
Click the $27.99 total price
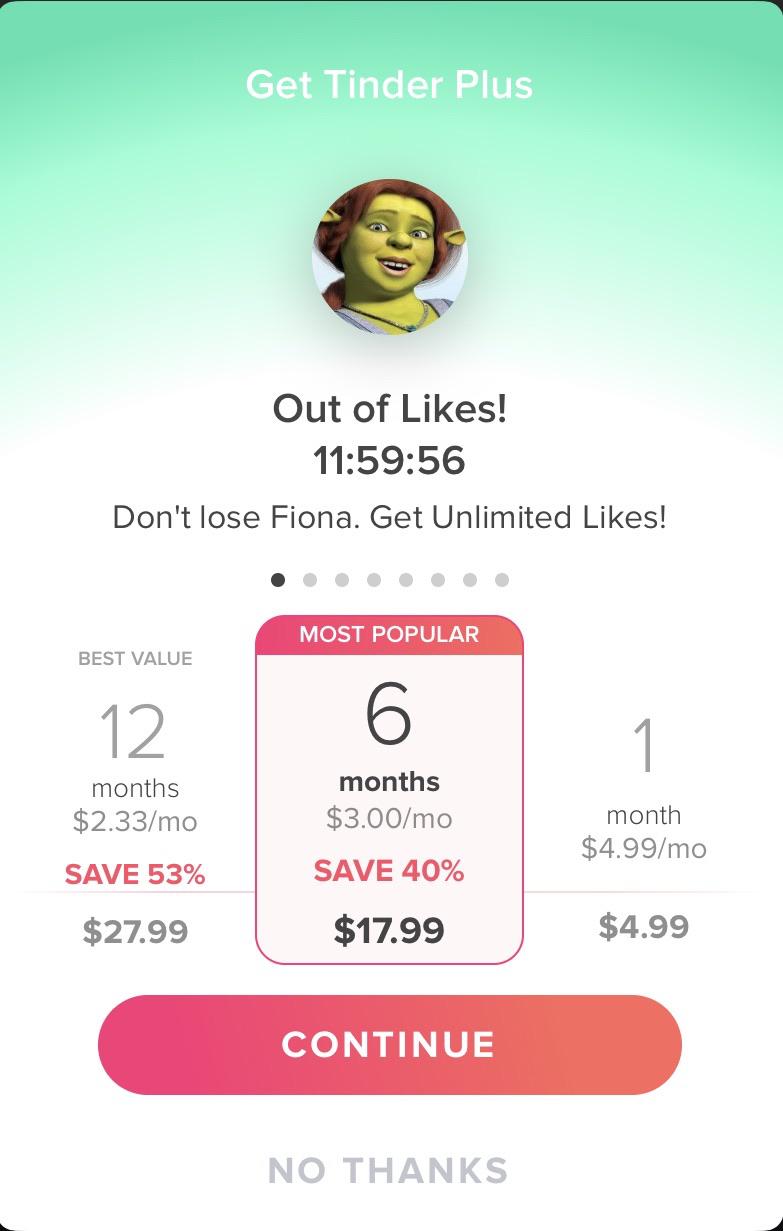[x=135, y=931]
